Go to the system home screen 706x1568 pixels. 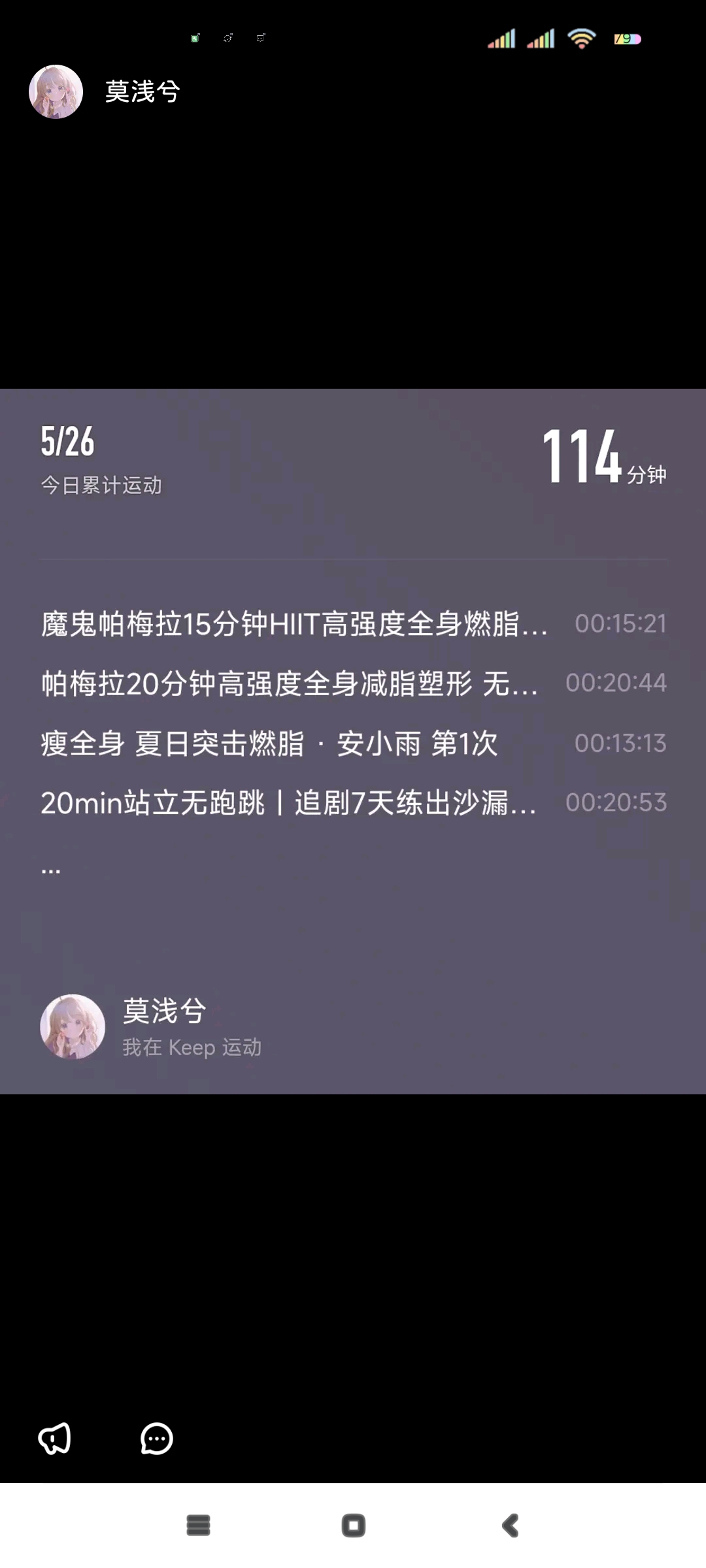tap(353, 1526)
